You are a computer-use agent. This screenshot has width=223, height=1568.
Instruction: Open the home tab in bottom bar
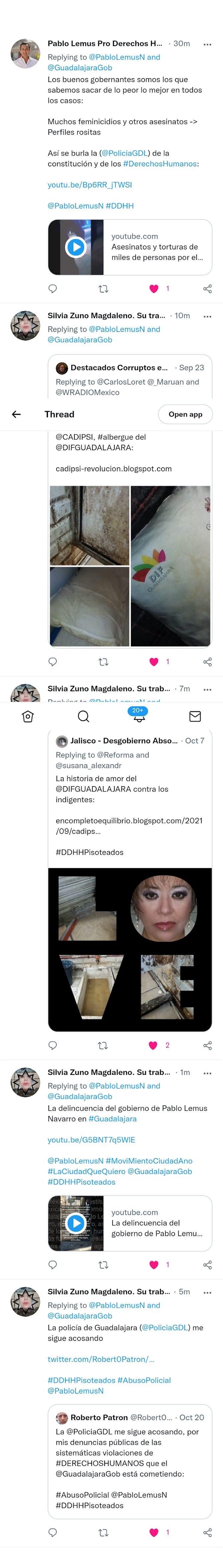pyautogui.click(x=28, y=716)
